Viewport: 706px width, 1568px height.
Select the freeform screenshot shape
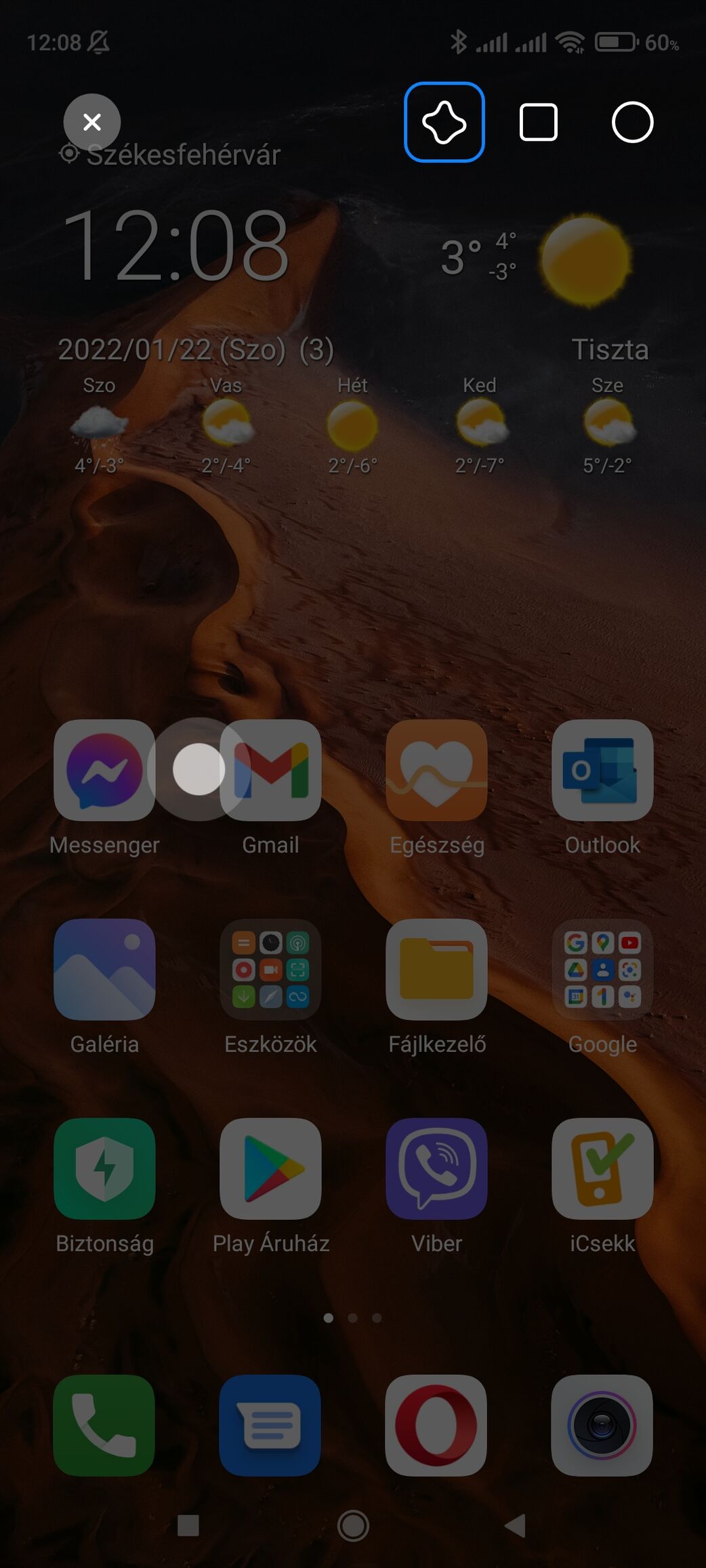coord(444,122)
